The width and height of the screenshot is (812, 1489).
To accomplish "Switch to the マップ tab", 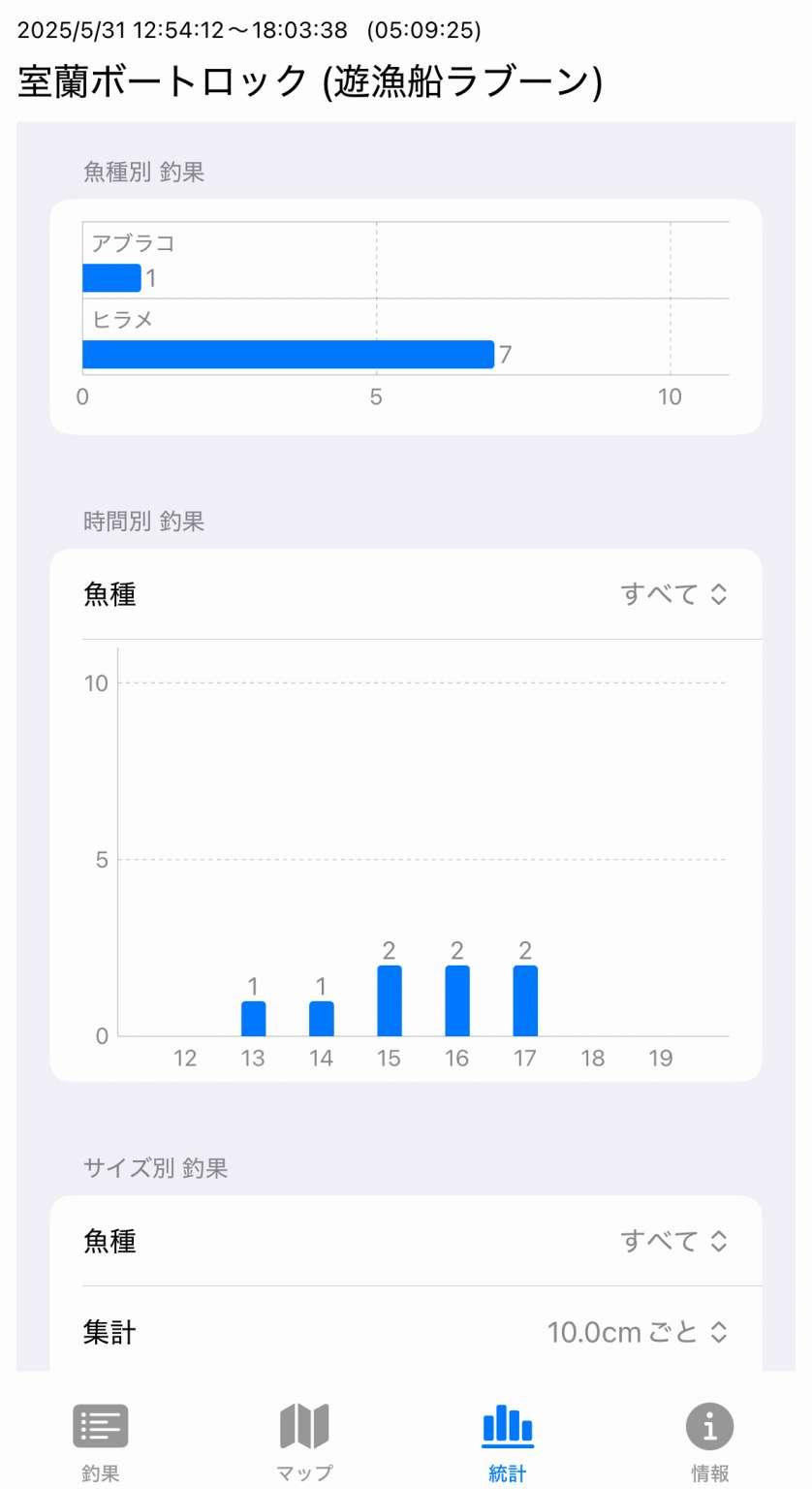I will click(304, 1442).
